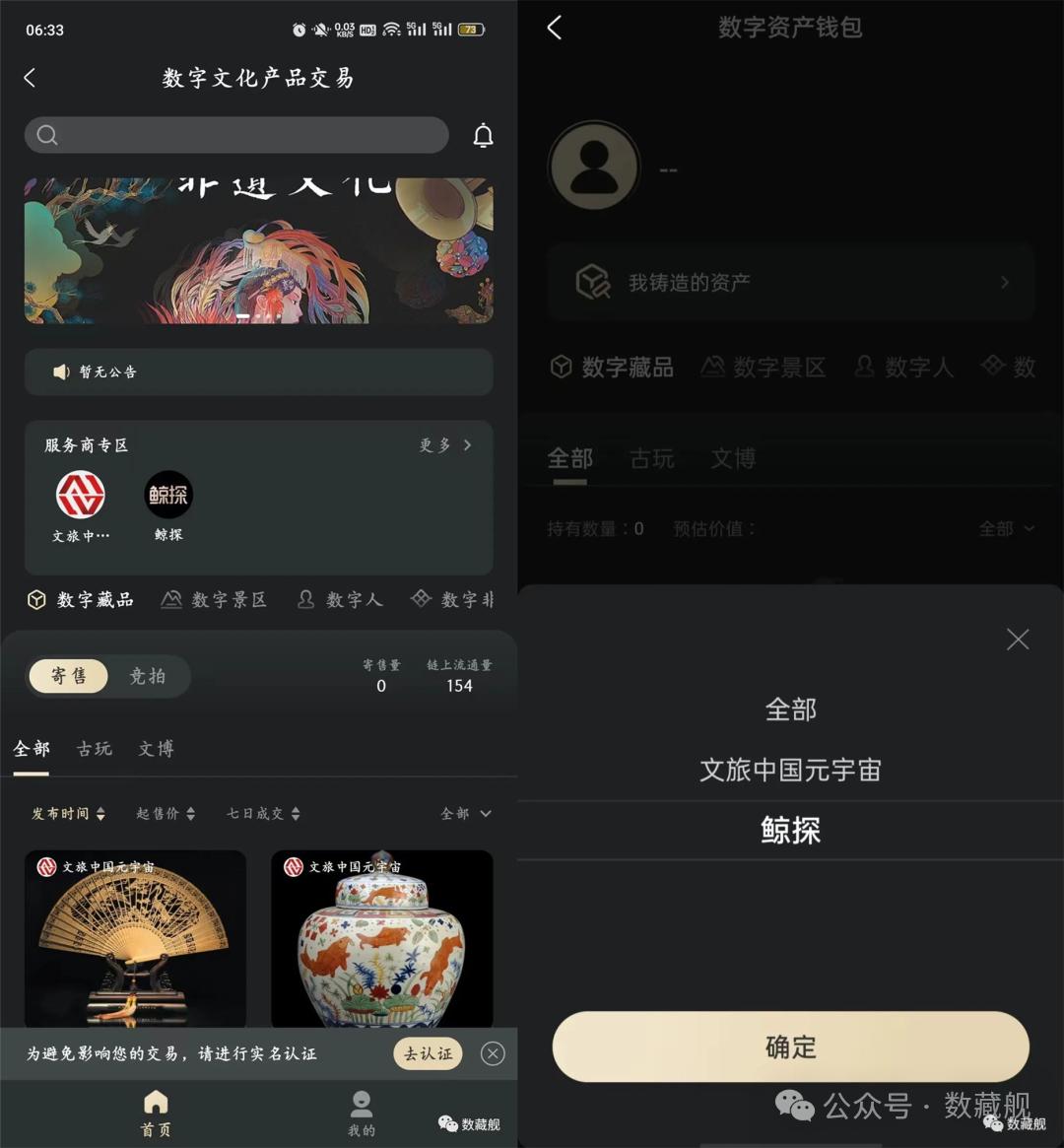Sort listings by 起售价

coord(166,814)
